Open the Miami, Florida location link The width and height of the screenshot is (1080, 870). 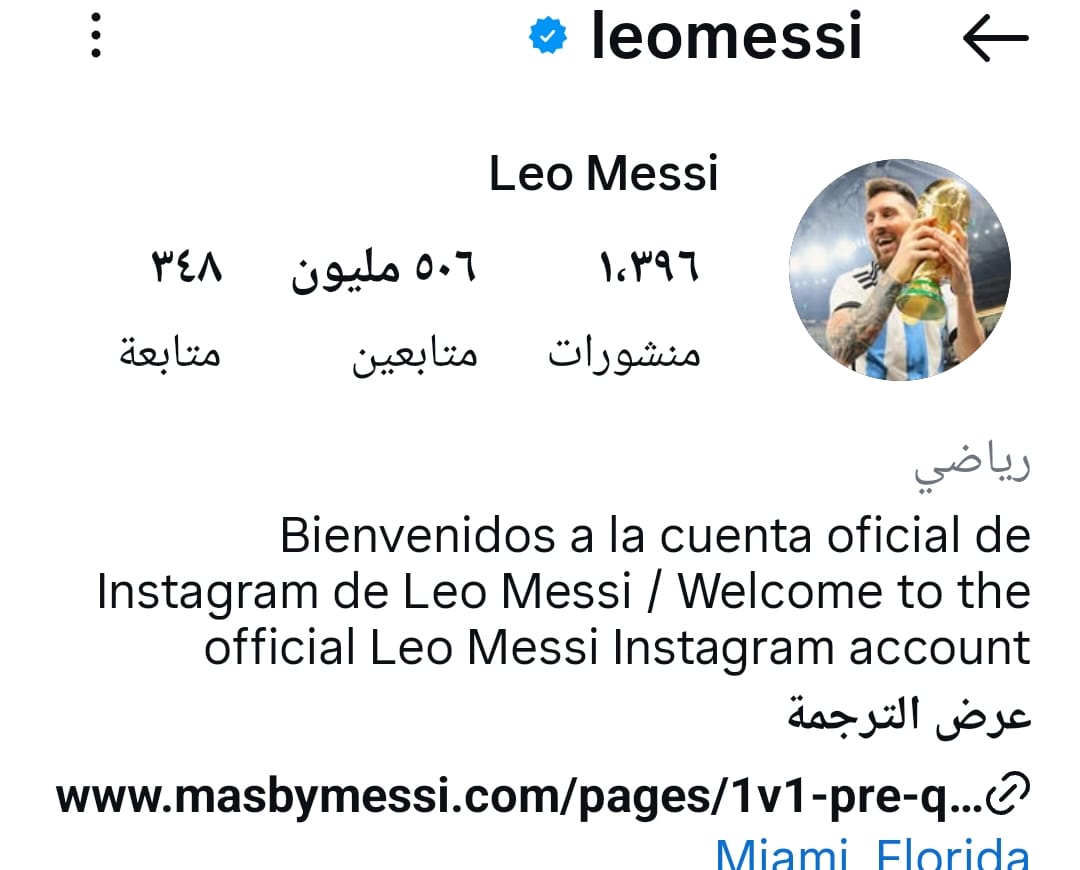click(872, 853)
